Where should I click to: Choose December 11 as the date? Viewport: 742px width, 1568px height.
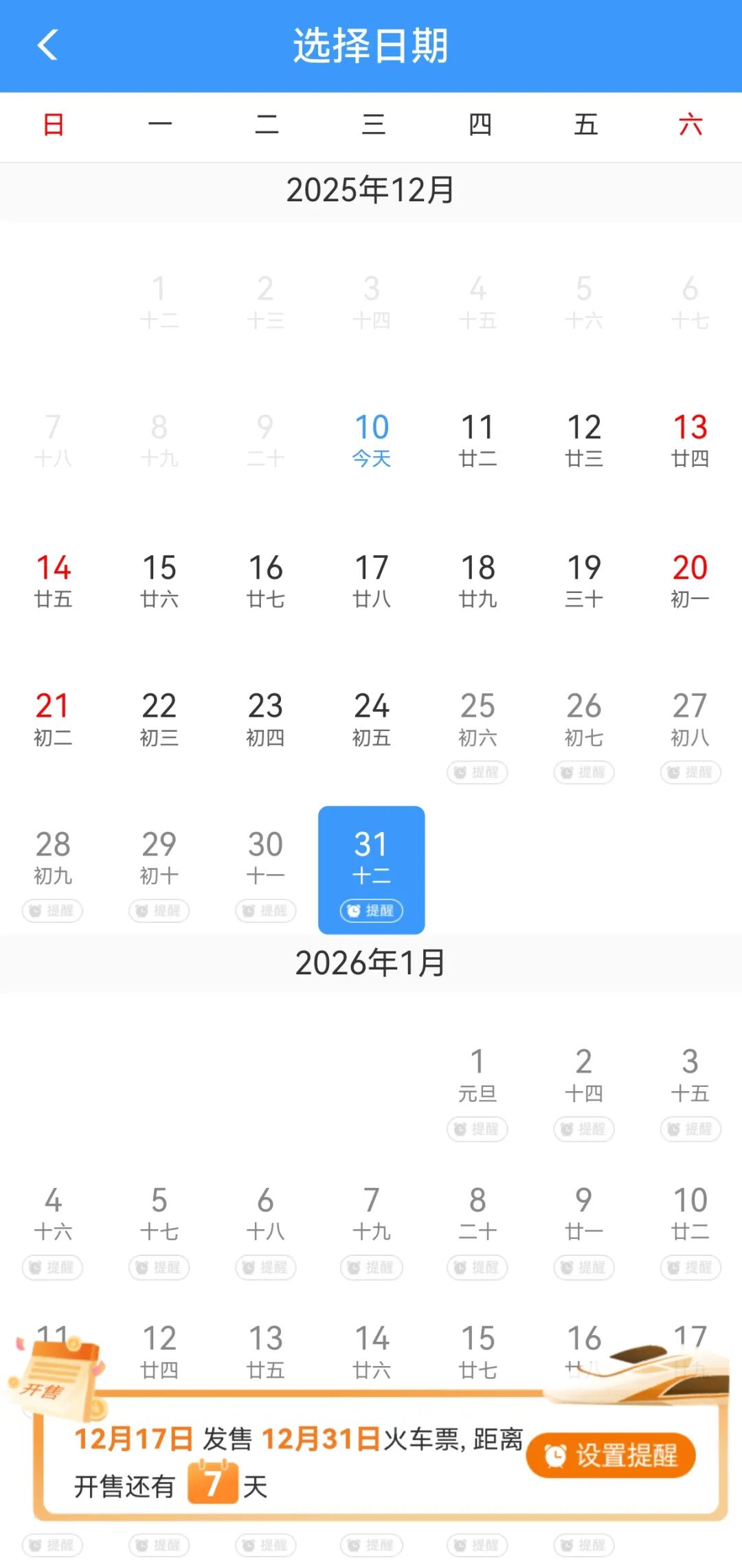[x=477, y=440]
